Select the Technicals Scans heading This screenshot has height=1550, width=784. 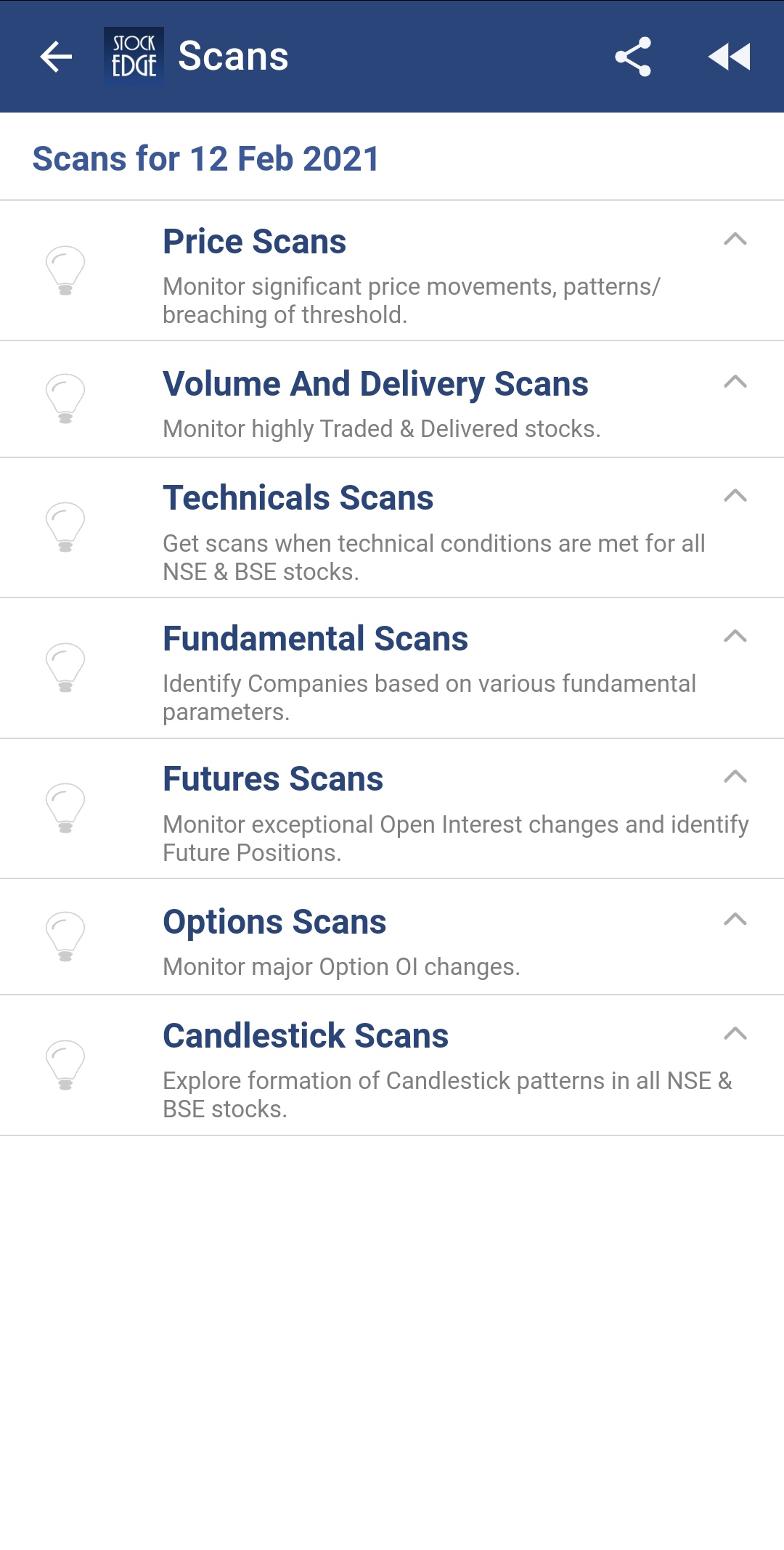[x=298, y=498]
